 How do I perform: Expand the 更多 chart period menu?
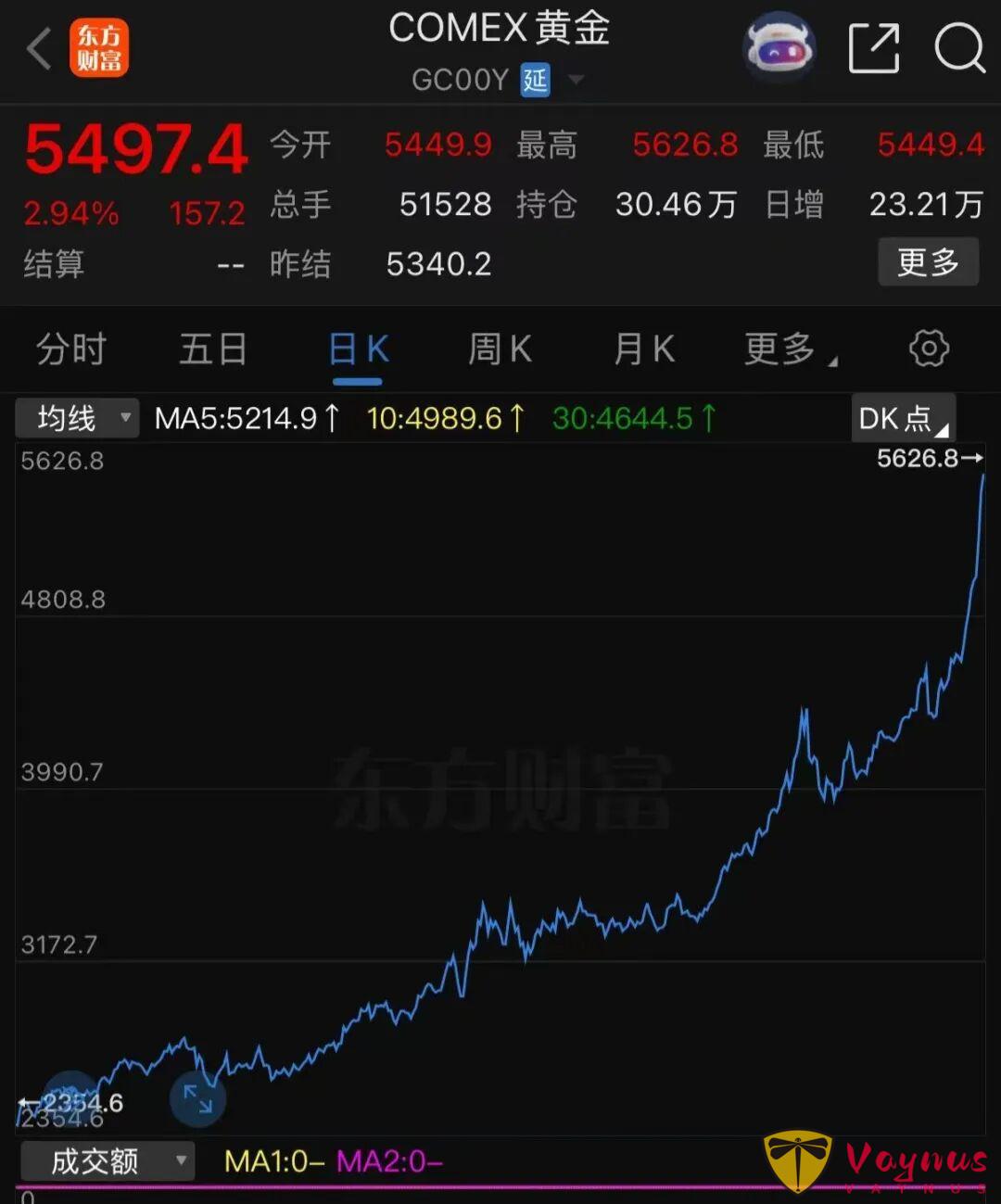783,349
